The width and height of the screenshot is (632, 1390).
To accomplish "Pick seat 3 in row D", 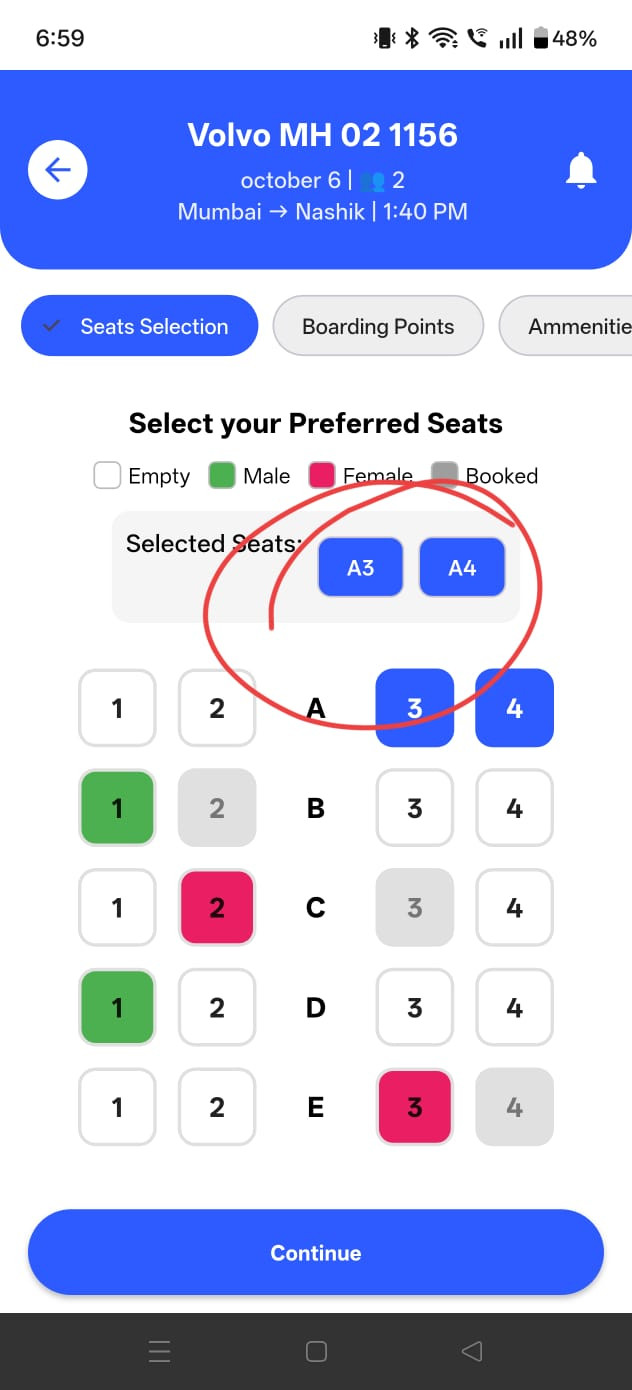I will coord(415,1007).
